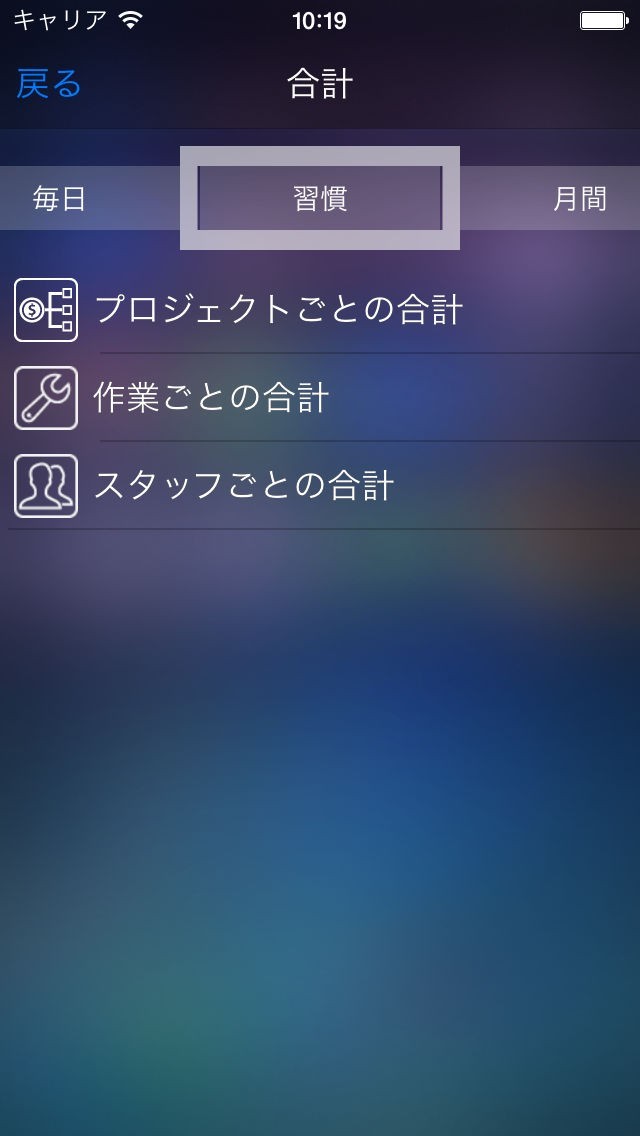Image resolution: width=640 pixels, height=1136 pixels.
Task: Open 作業ごとの合計
Action: click(x=211, y=398)
